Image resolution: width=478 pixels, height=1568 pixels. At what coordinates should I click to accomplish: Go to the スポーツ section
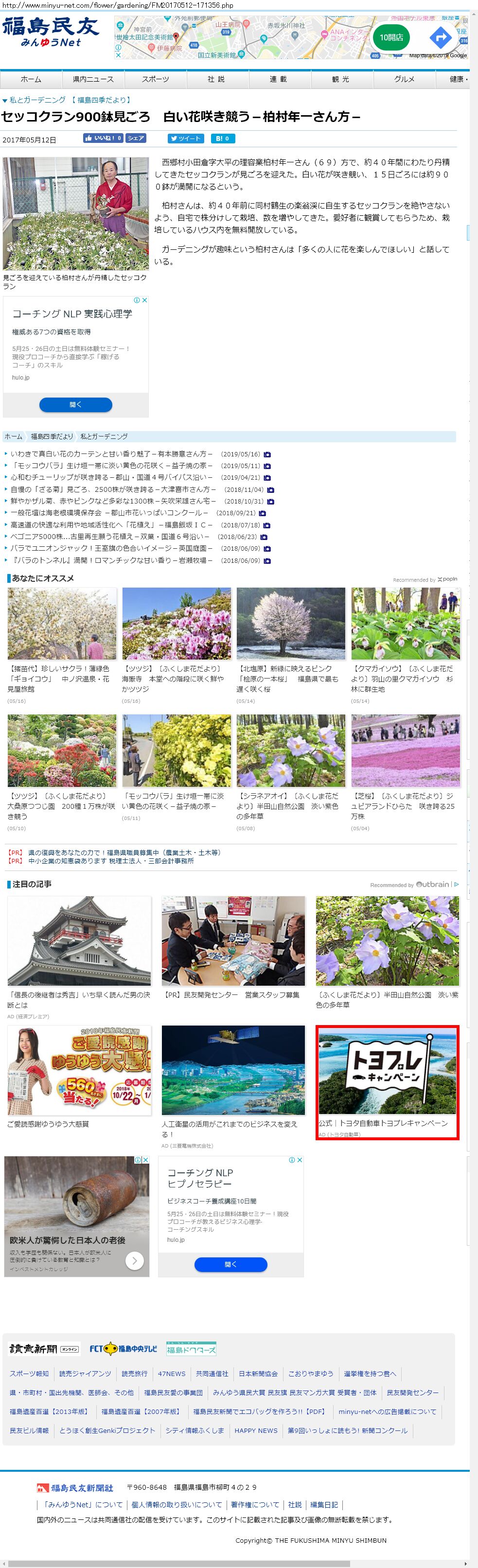(155, 79)
